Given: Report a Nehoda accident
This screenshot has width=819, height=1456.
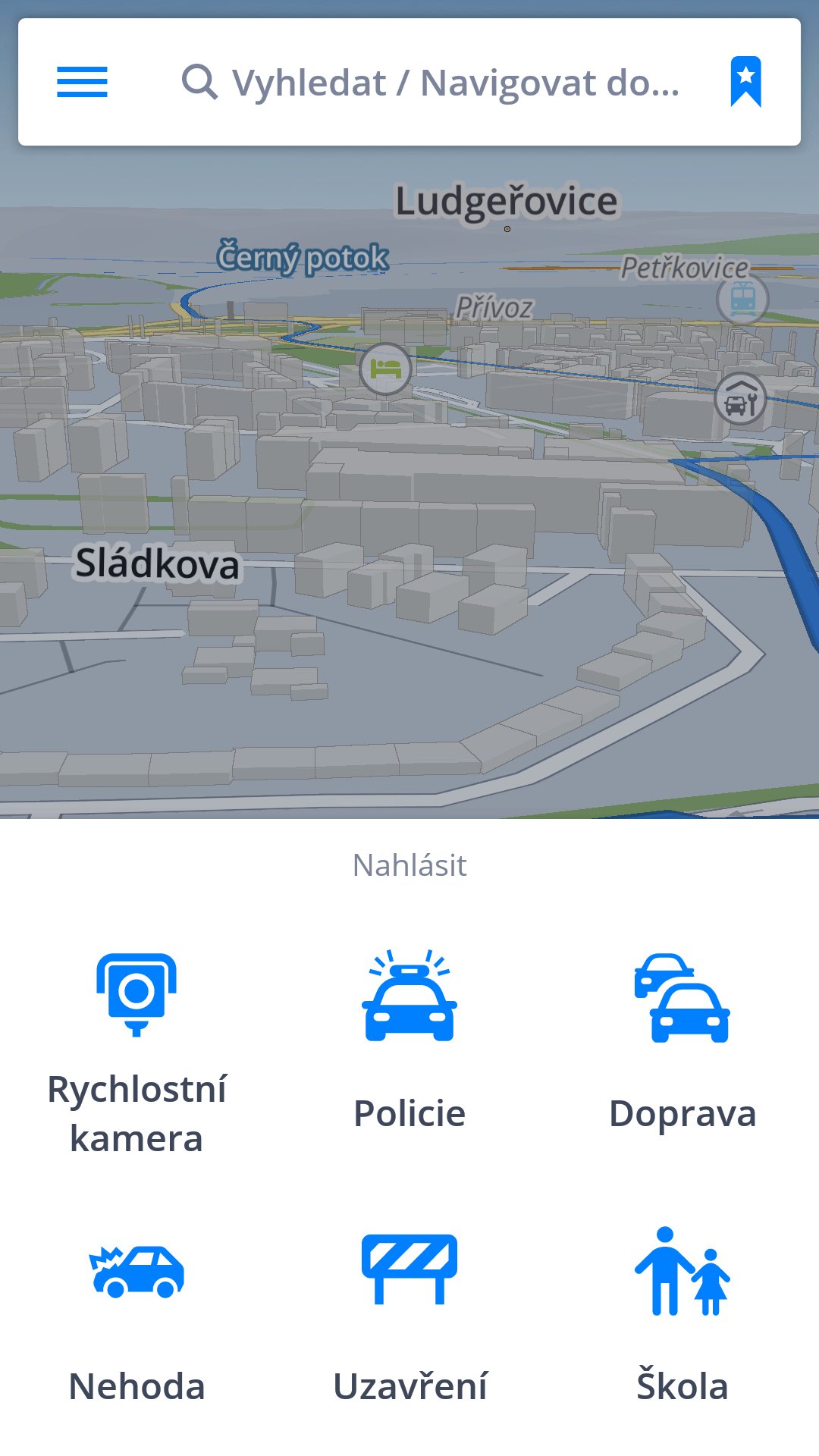Looking at the screenshot, I should [136, 1316].
